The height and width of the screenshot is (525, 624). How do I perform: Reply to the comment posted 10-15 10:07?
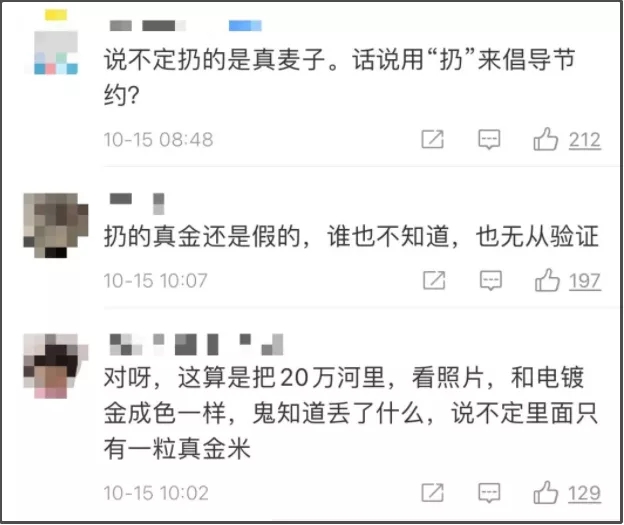click(489, 281)
